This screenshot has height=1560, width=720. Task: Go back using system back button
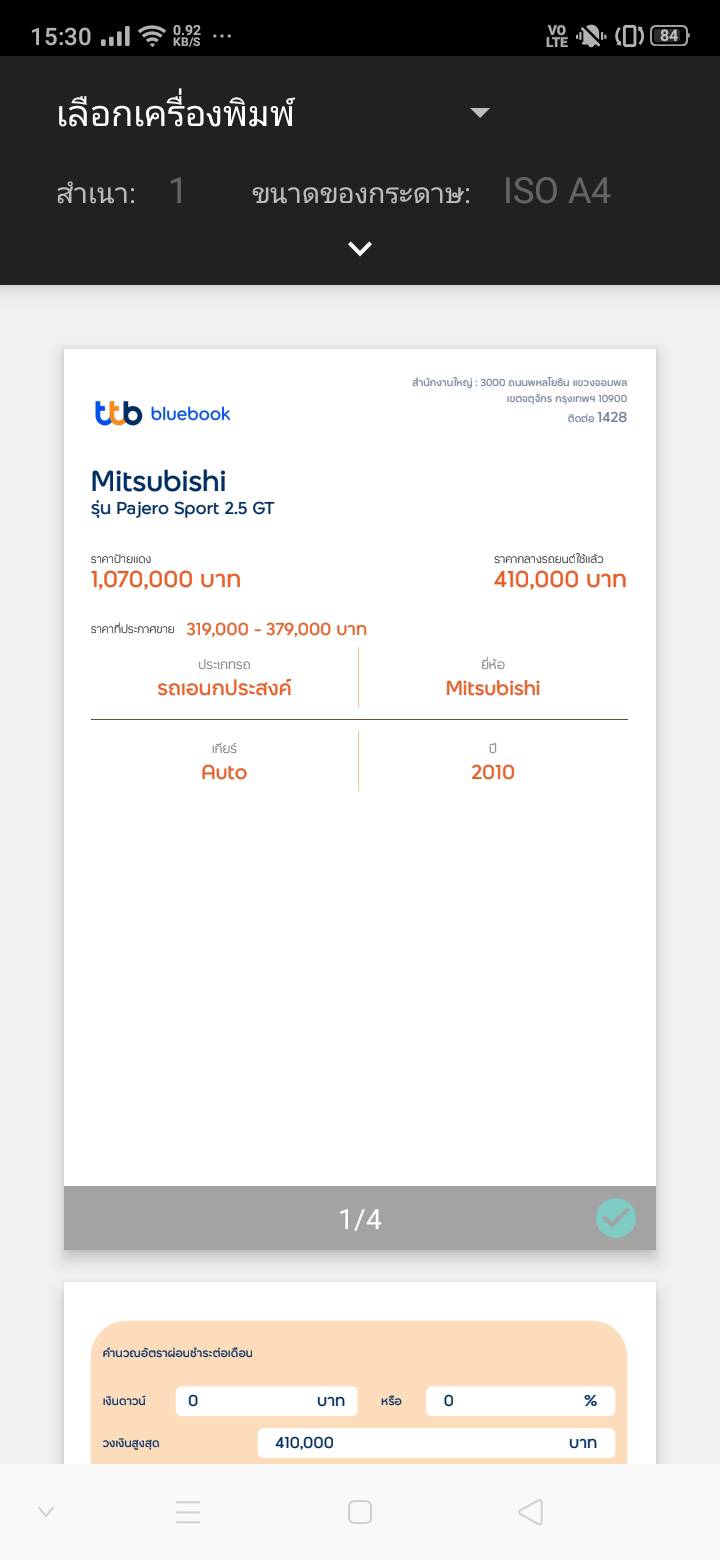(531, 1512)
